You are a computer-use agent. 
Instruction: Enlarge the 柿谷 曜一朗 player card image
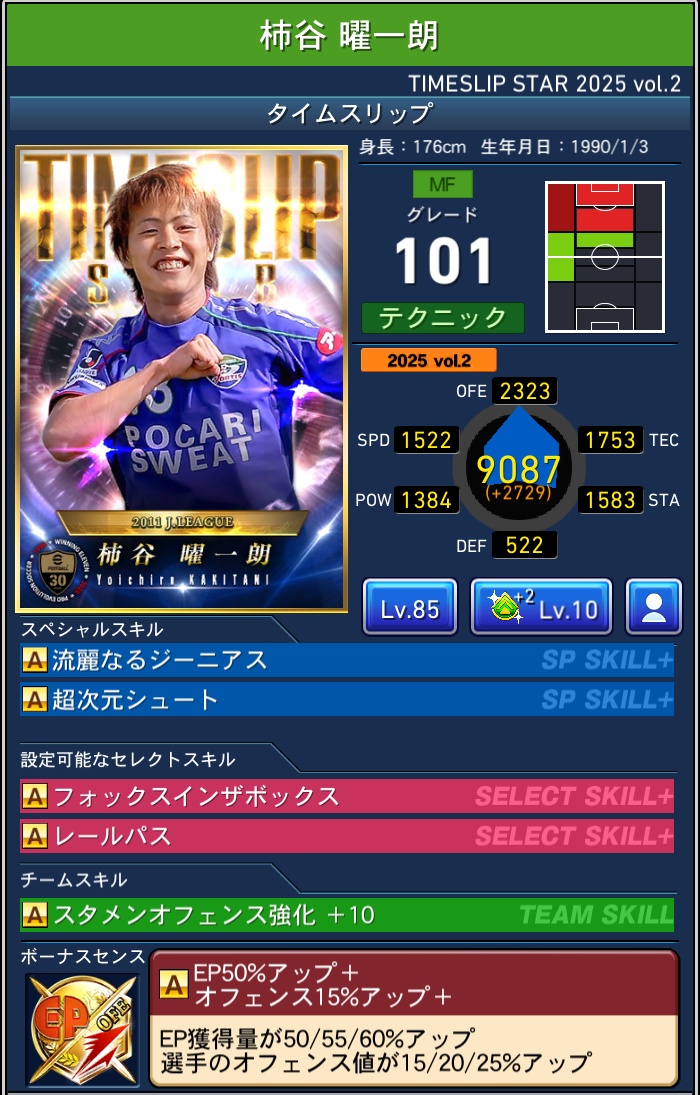(x=182, y=379)
